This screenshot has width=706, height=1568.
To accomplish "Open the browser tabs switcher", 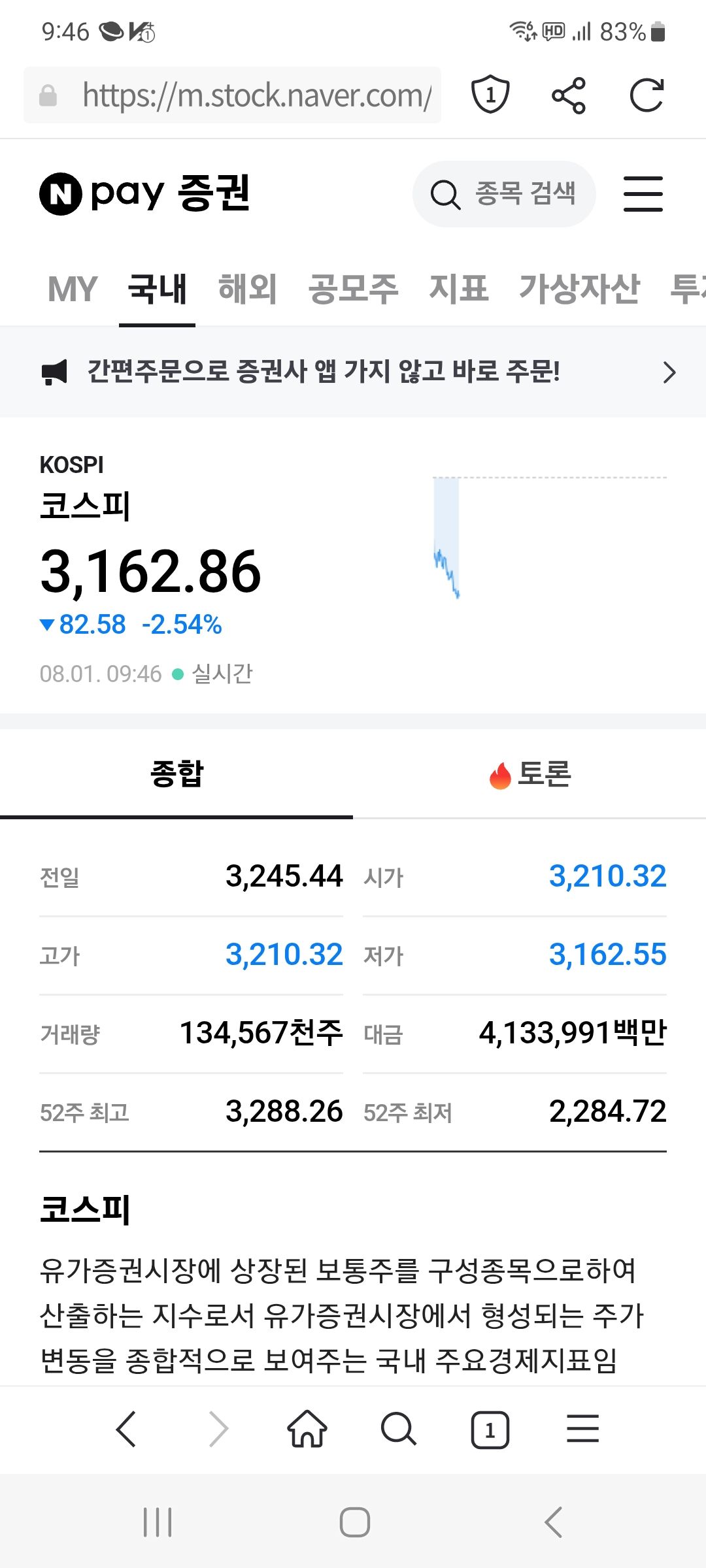I will [x=490, y=1429].
